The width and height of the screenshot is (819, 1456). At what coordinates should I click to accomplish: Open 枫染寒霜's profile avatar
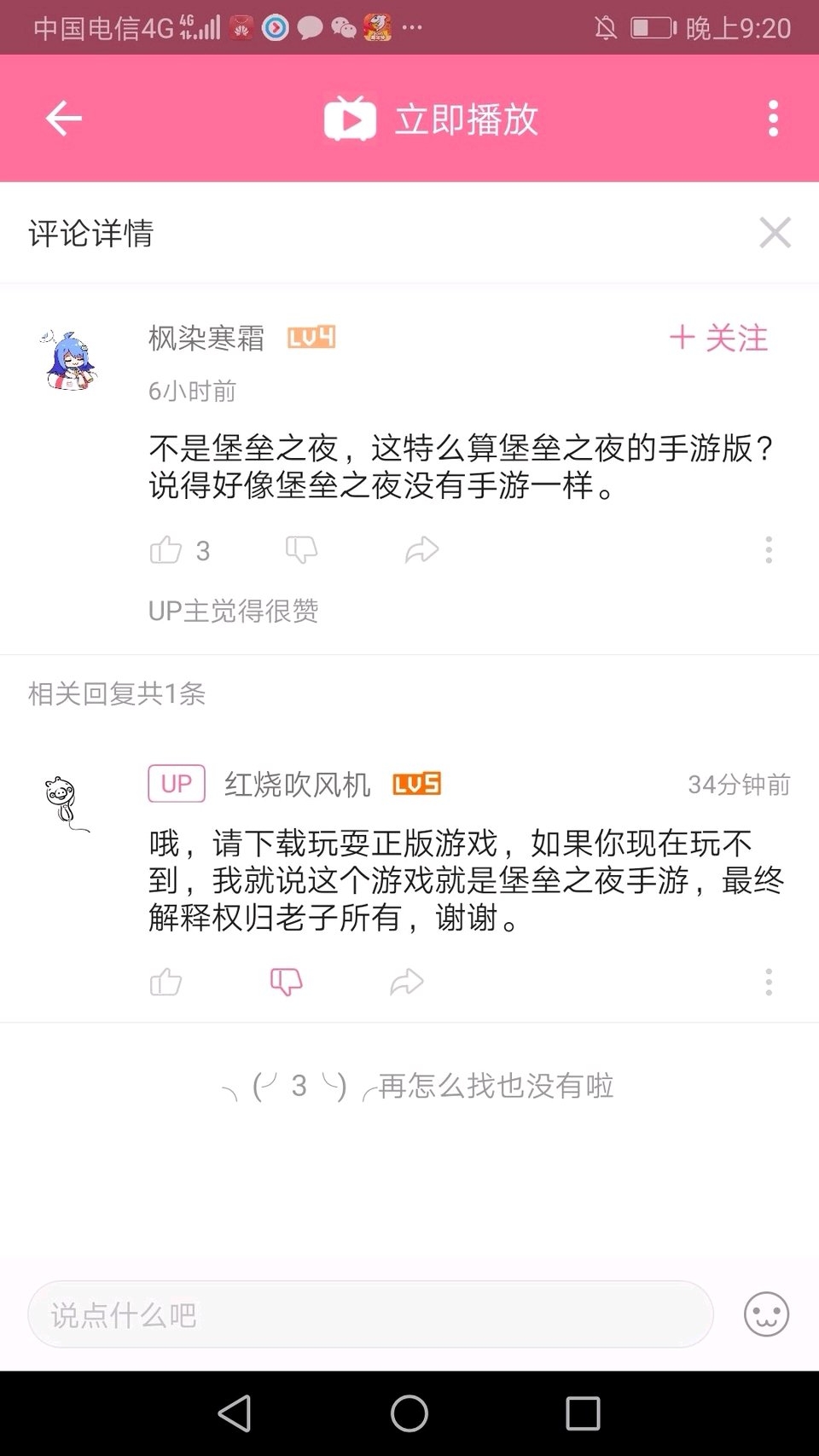(69, 360)
